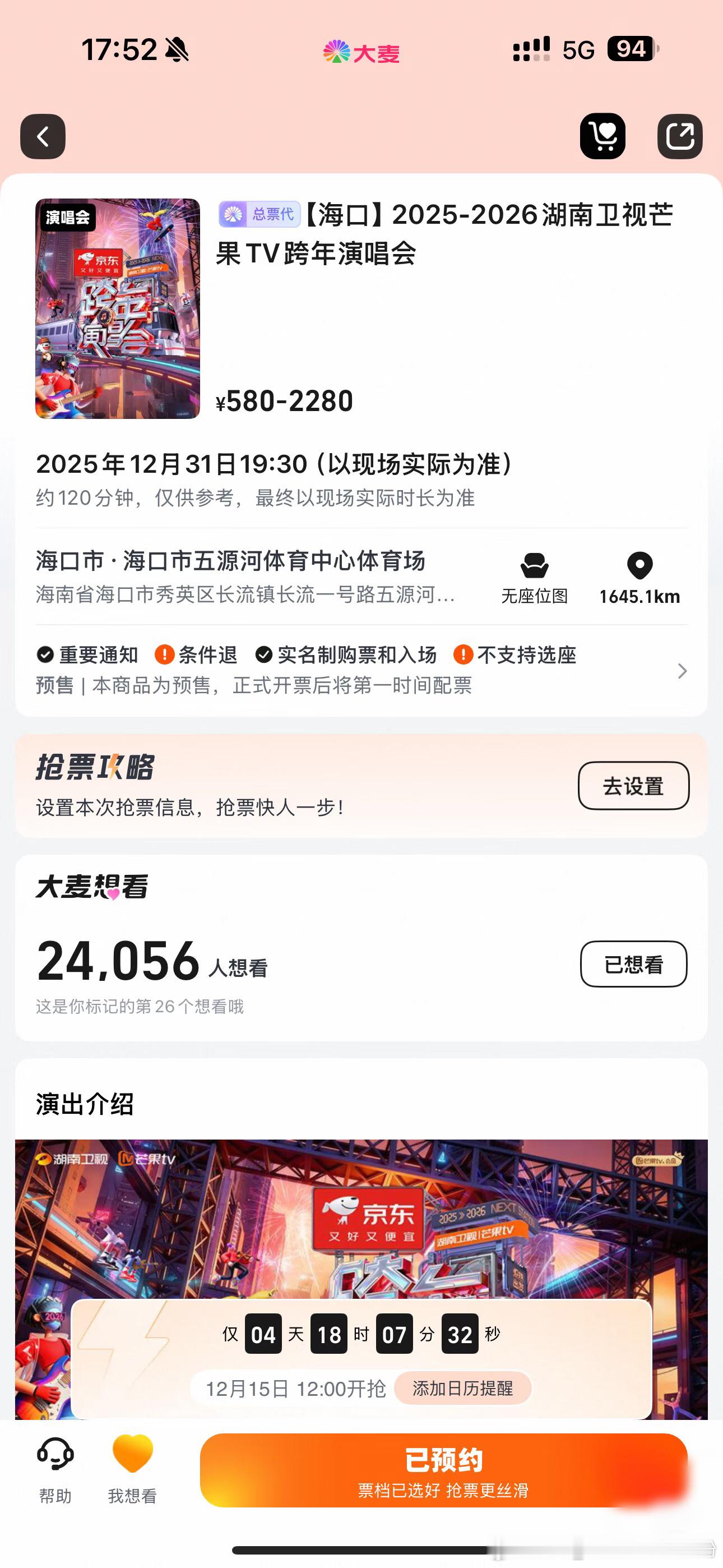Open the shopping cart
Screen dimensions: 723x1568
602,136
